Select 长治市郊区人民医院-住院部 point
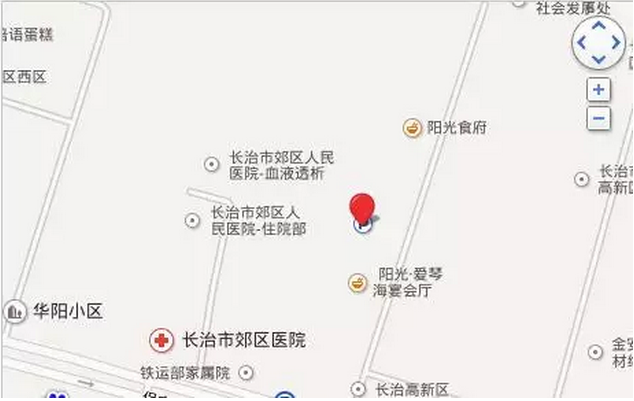The width and height of the screenshot is (634, 401). pyautogui.click(x=193, y=220)
